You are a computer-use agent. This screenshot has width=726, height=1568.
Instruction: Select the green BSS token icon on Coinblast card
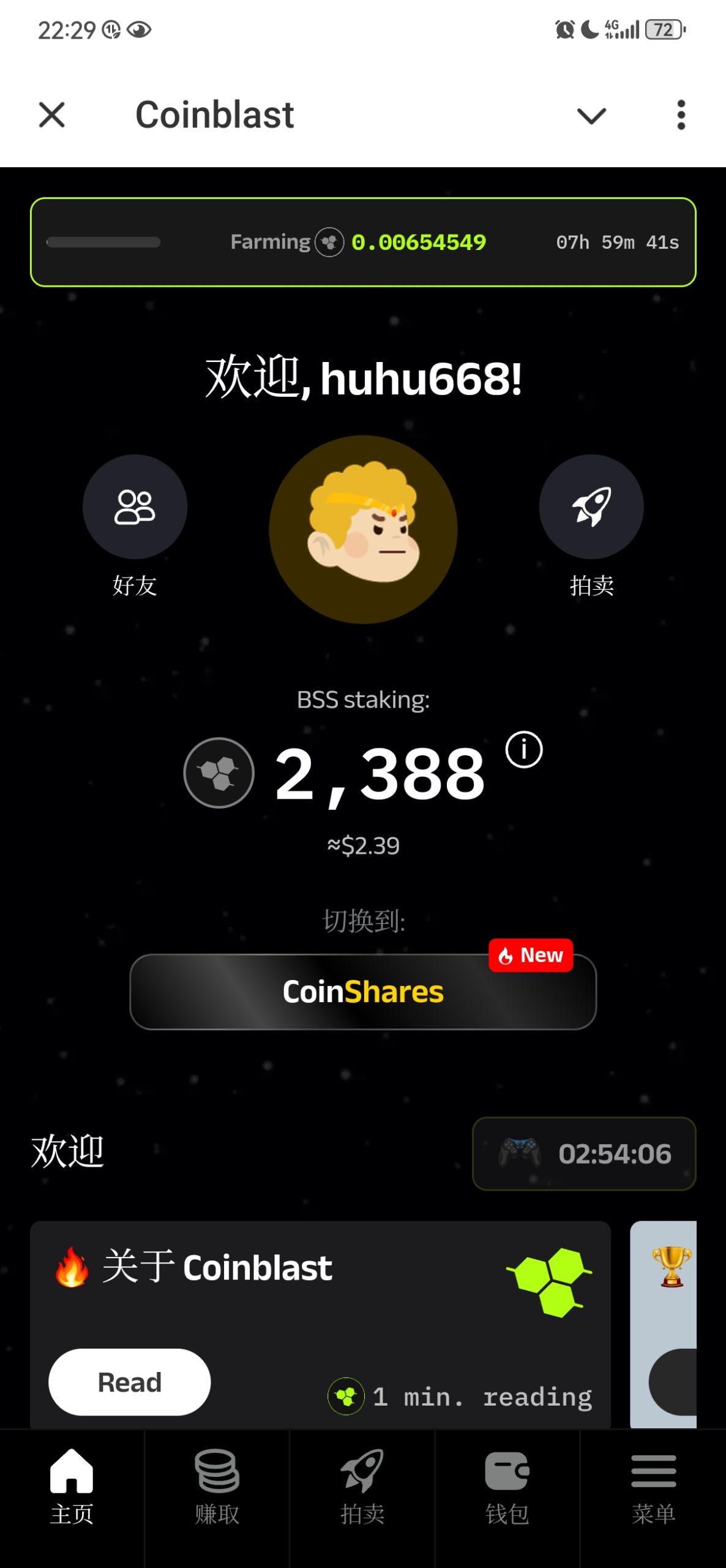tap(550, 1283)
